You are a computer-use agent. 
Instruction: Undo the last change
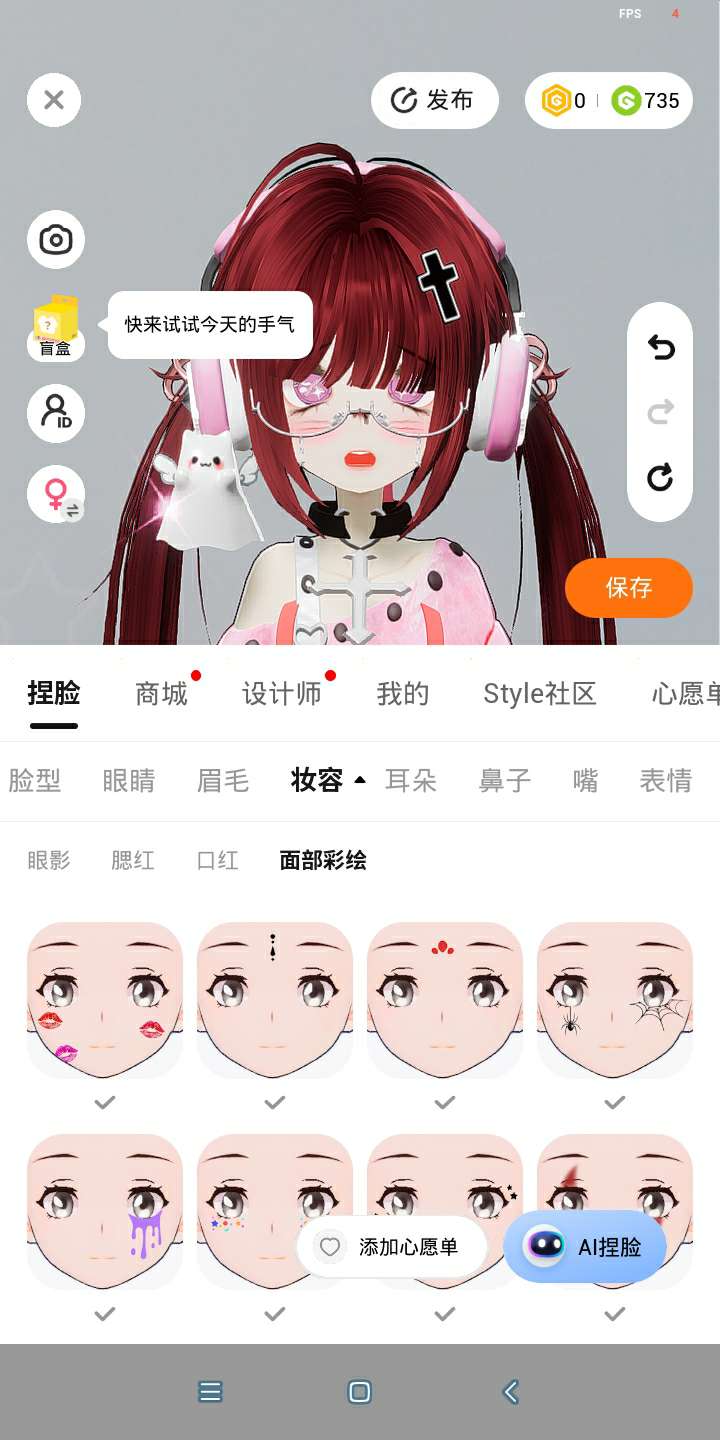[x=660, y=348]
